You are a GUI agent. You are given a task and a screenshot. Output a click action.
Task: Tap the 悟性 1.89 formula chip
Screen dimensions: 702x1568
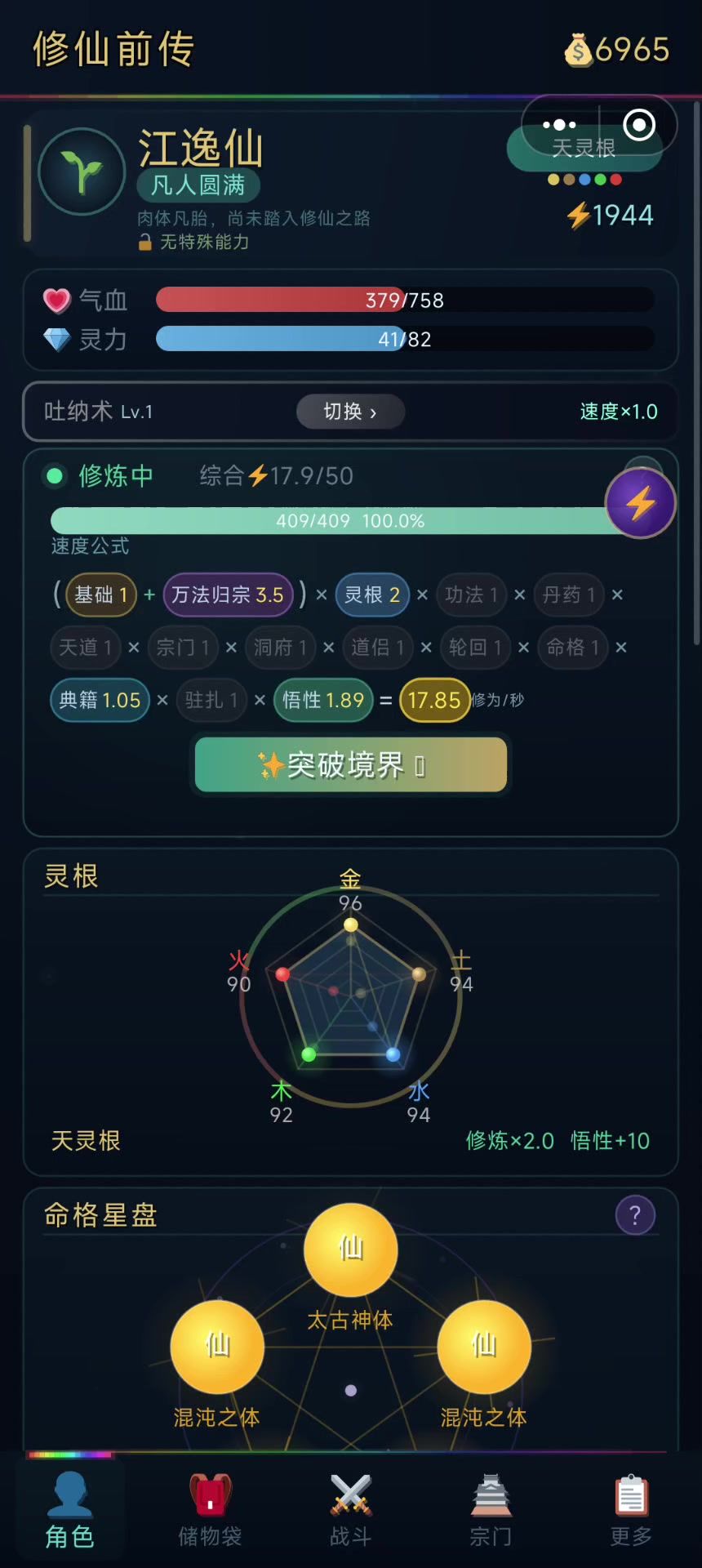tap(322, 700)
